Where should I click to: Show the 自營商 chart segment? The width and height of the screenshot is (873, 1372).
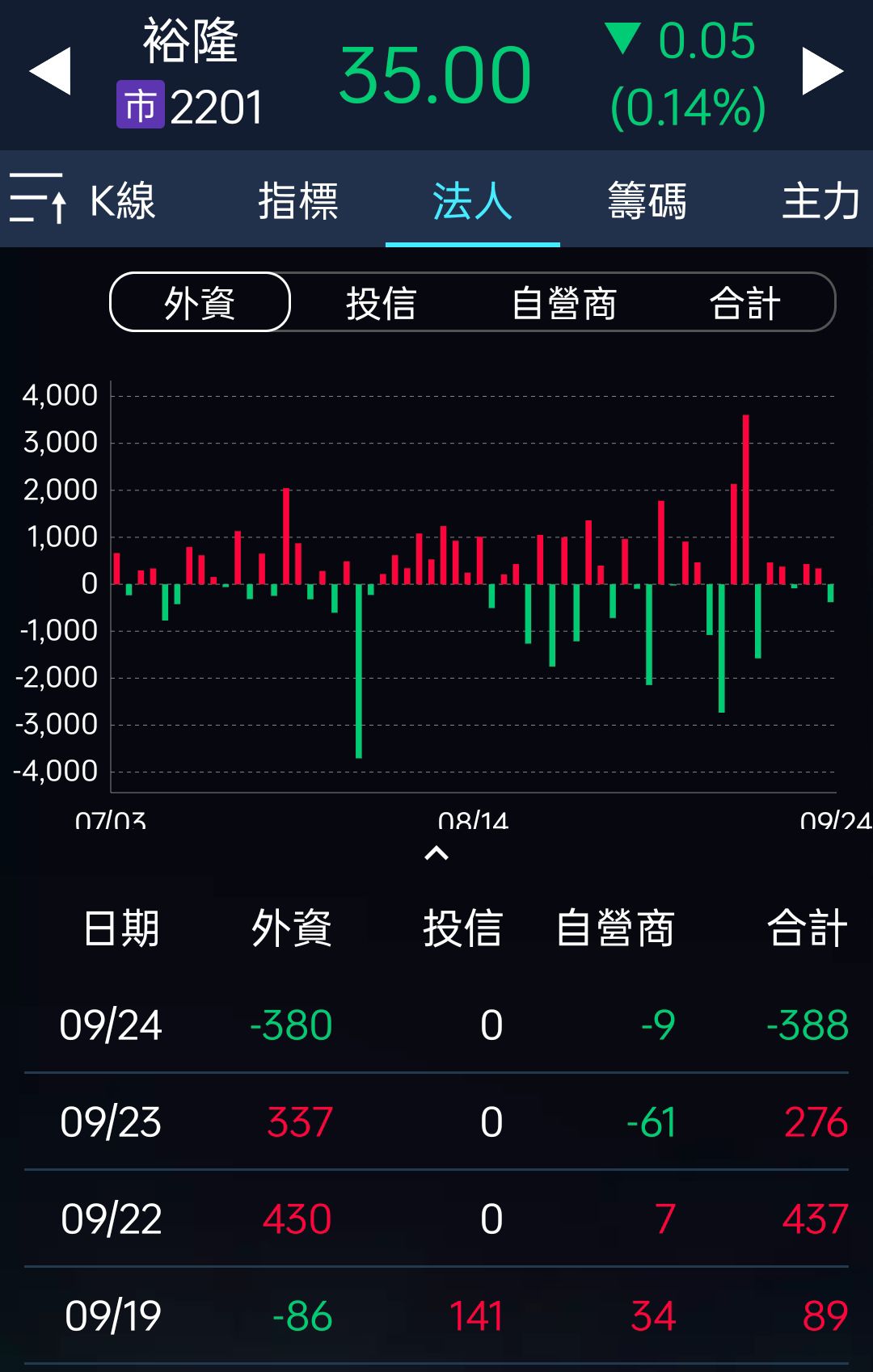point(564,303)
